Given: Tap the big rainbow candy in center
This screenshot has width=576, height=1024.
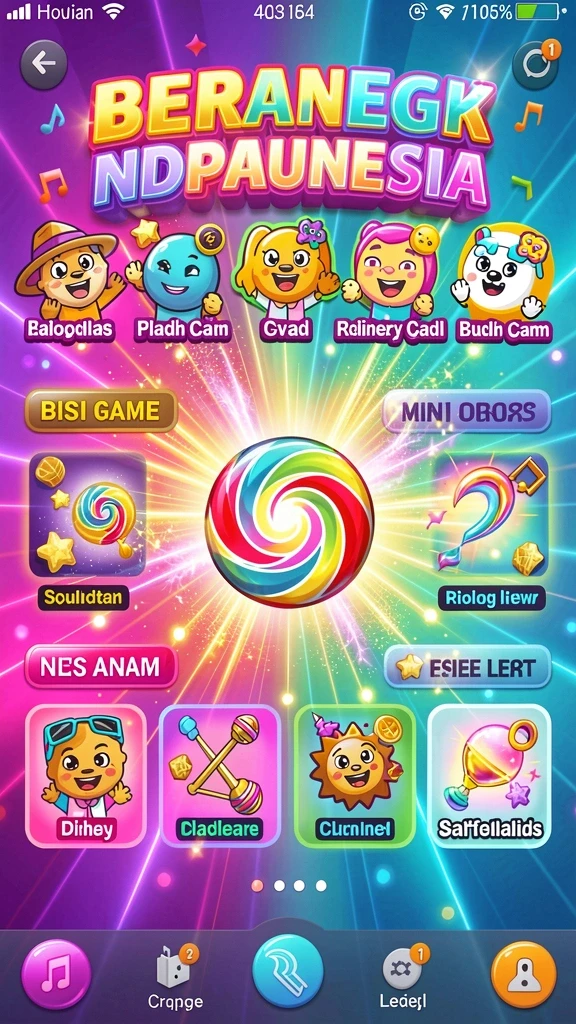Looking at the screenshot, I should pos(289,520).
